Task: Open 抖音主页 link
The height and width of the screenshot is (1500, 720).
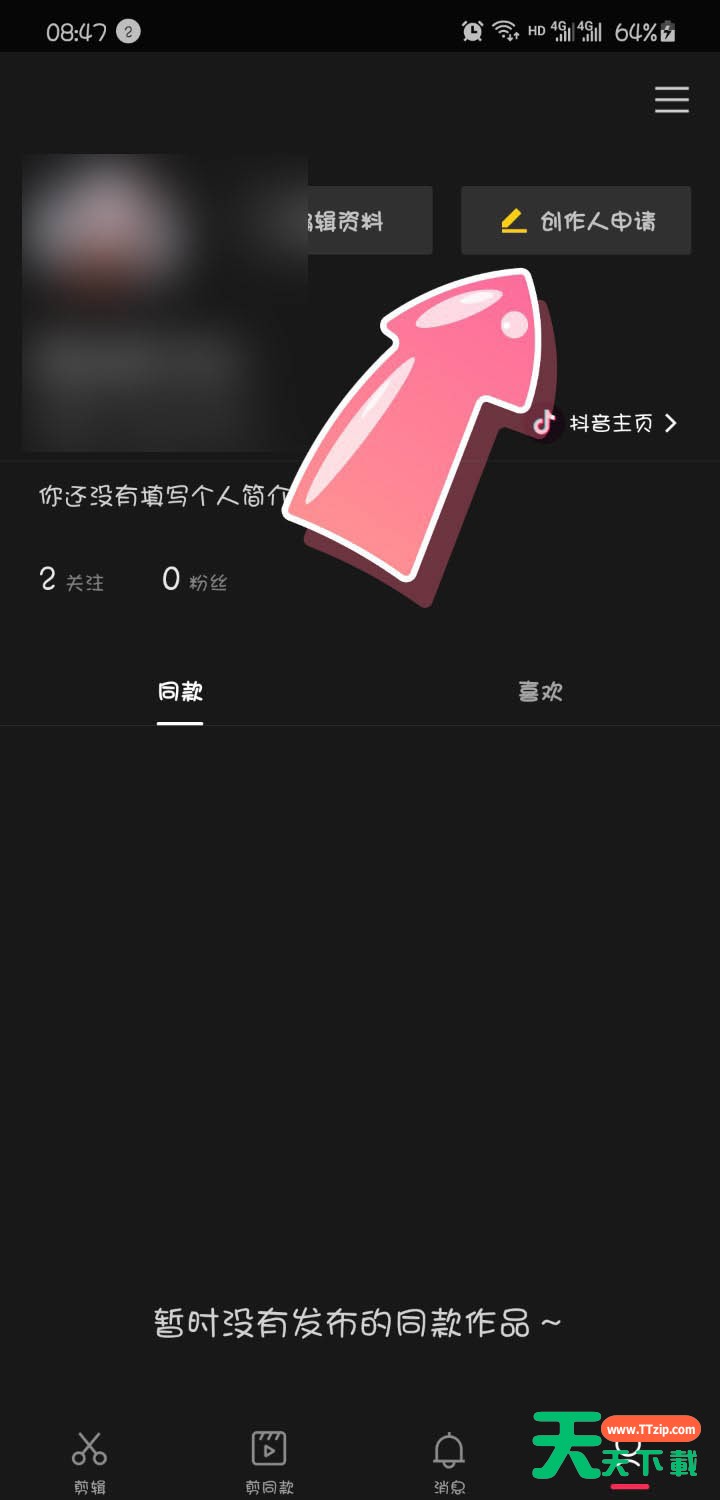Action: coord(605,423)
